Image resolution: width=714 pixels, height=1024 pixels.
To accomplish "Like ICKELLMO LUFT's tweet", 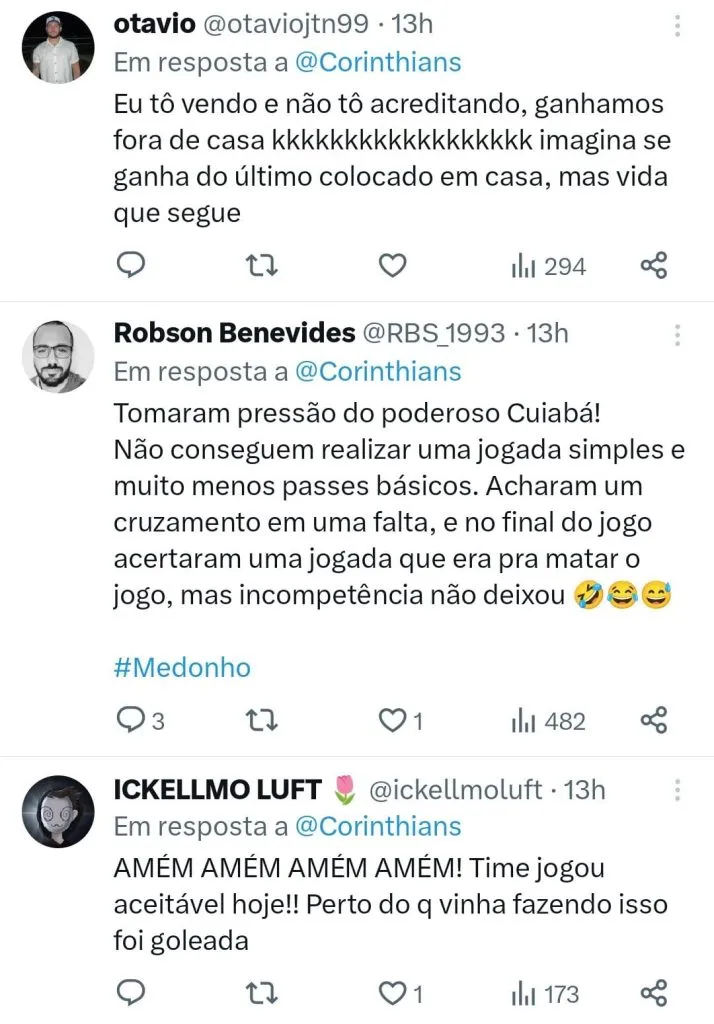I will tap(394, 992).
